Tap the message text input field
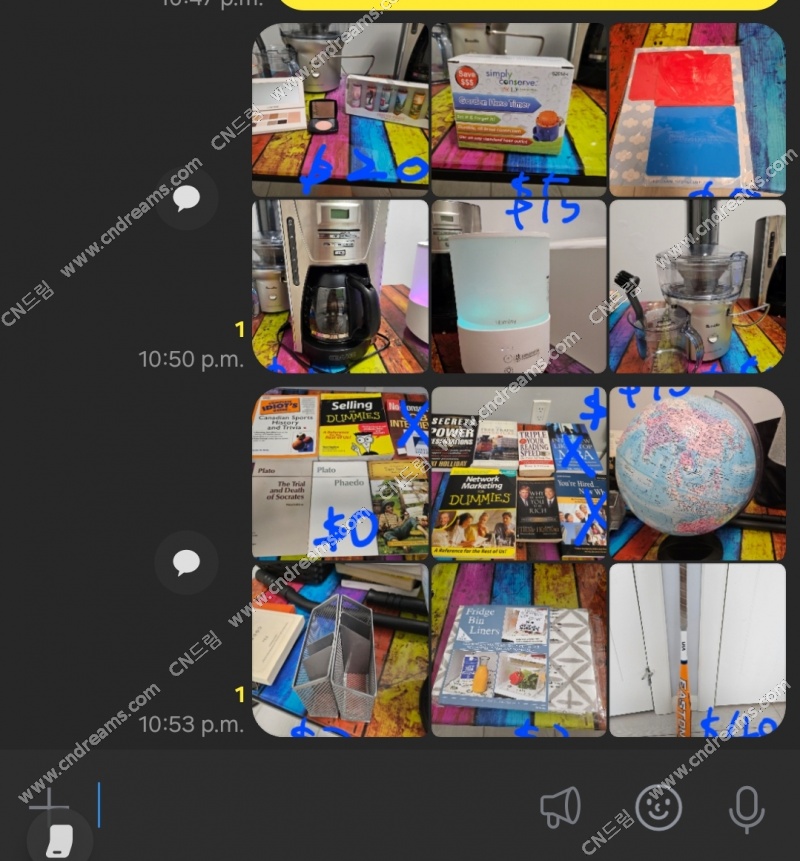Viewport: 800px width, 861px height. click(x=300, y=805)
